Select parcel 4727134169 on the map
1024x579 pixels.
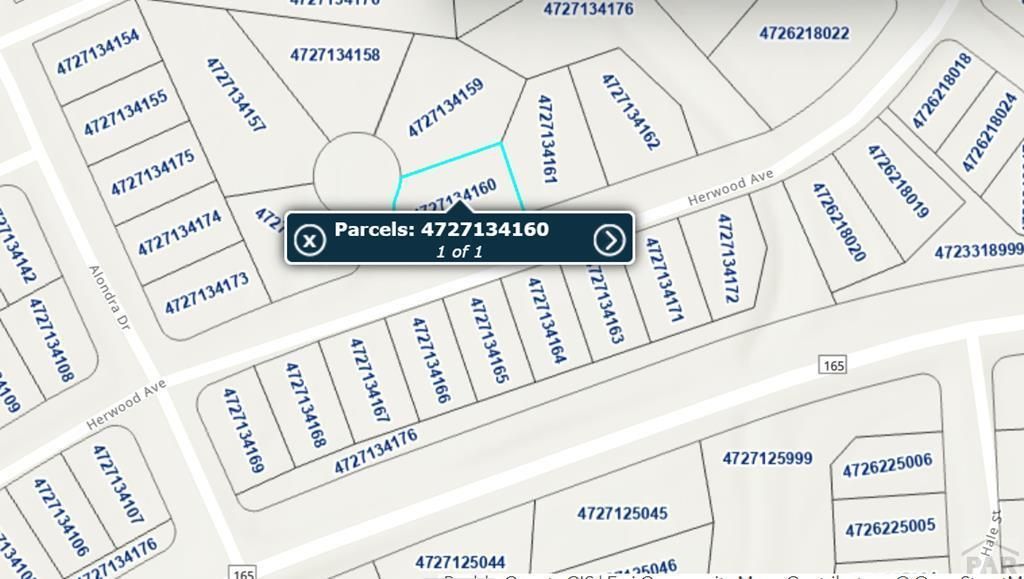pyautogui.click(x=242, y=431)
